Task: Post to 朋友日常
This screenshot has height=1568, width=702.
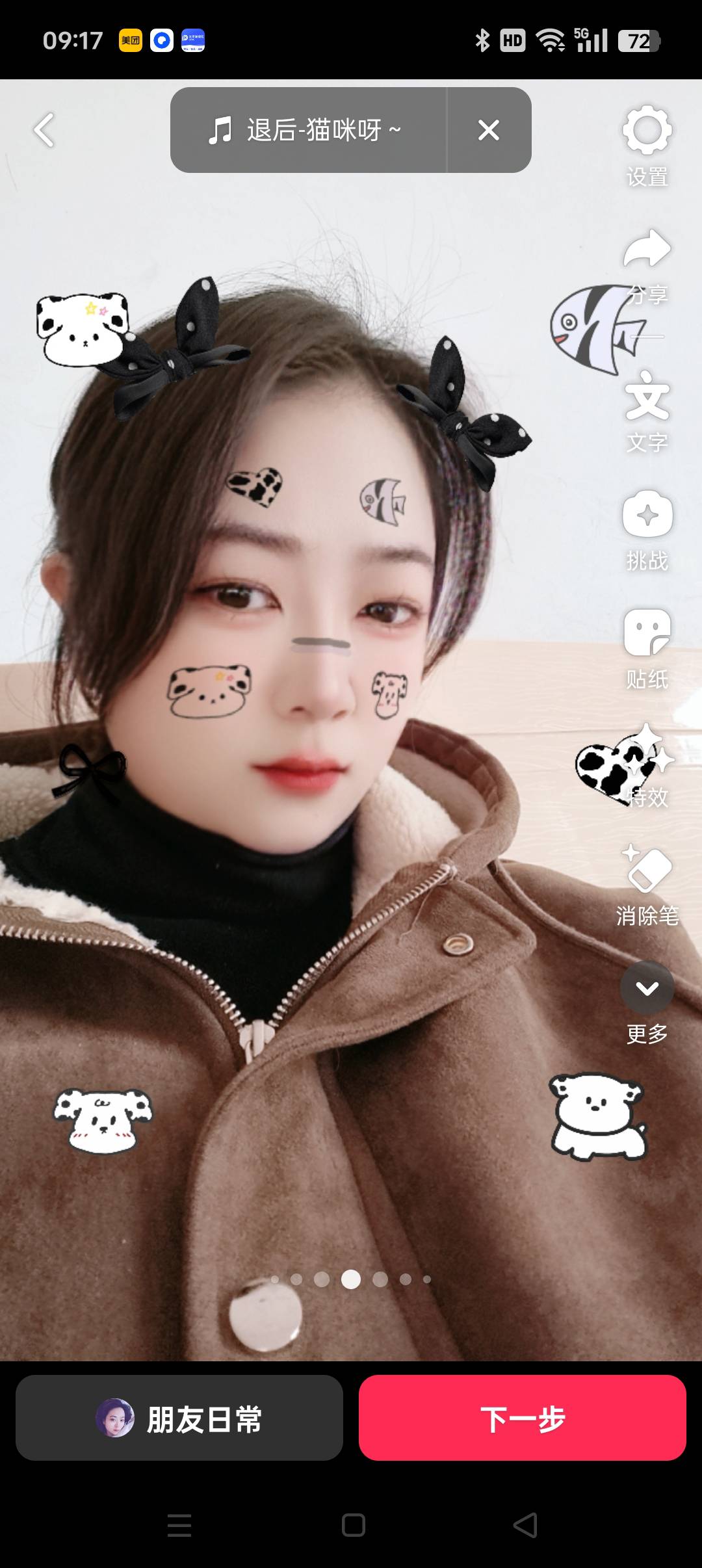Action: pos(179,1419)
